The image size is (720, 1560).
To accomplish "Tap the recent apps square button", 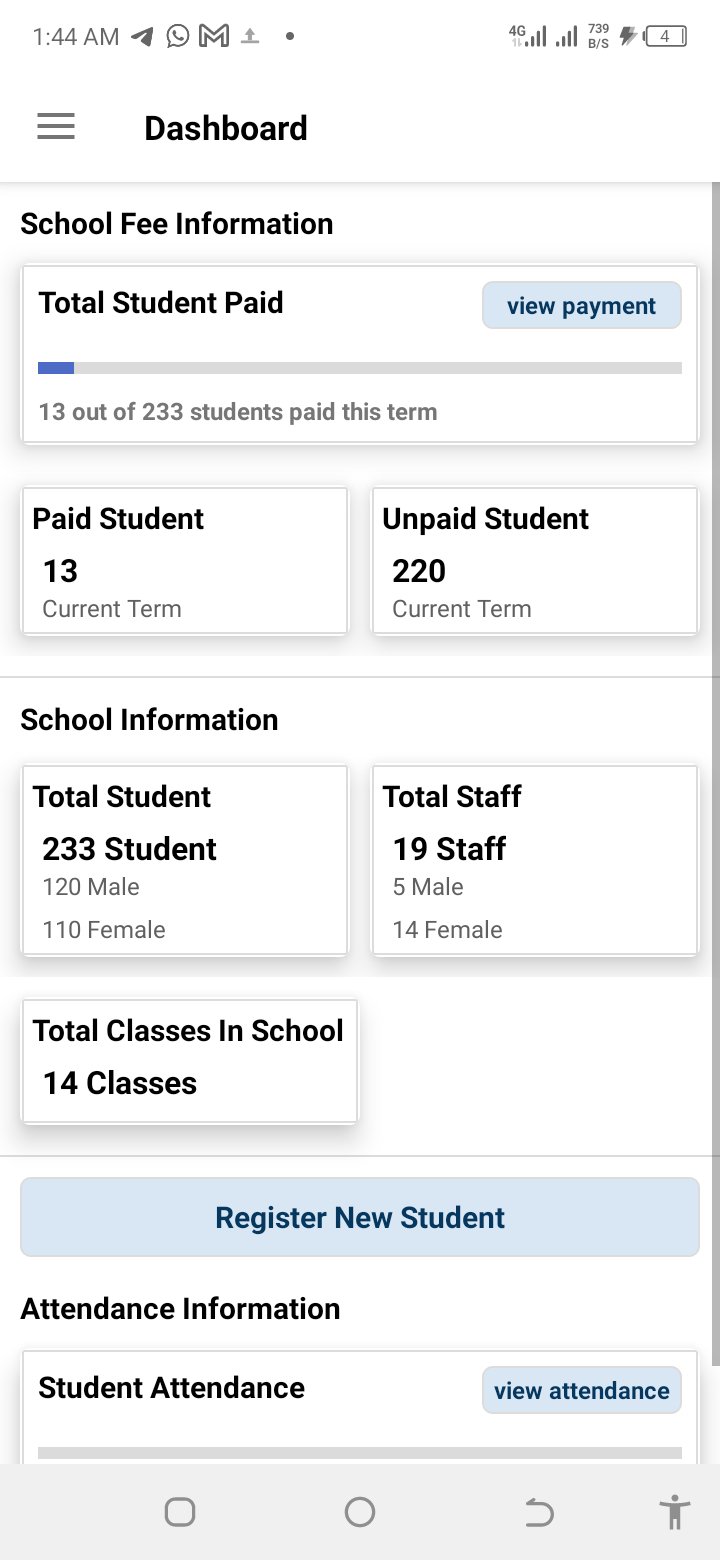I will coord(180,1512).
